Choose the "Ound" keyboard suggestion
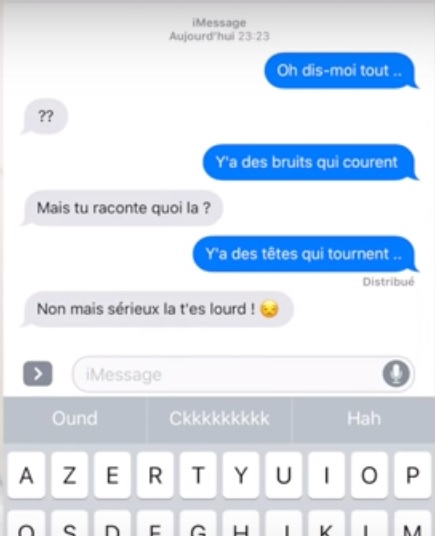 tap(75, 419)
